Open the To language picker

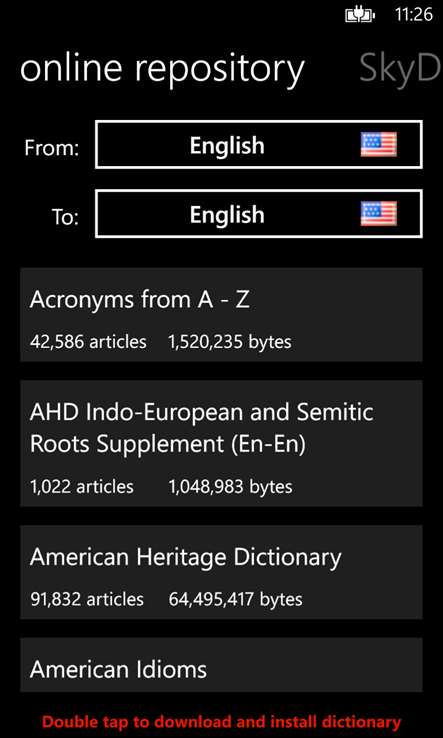coord(258,214)
